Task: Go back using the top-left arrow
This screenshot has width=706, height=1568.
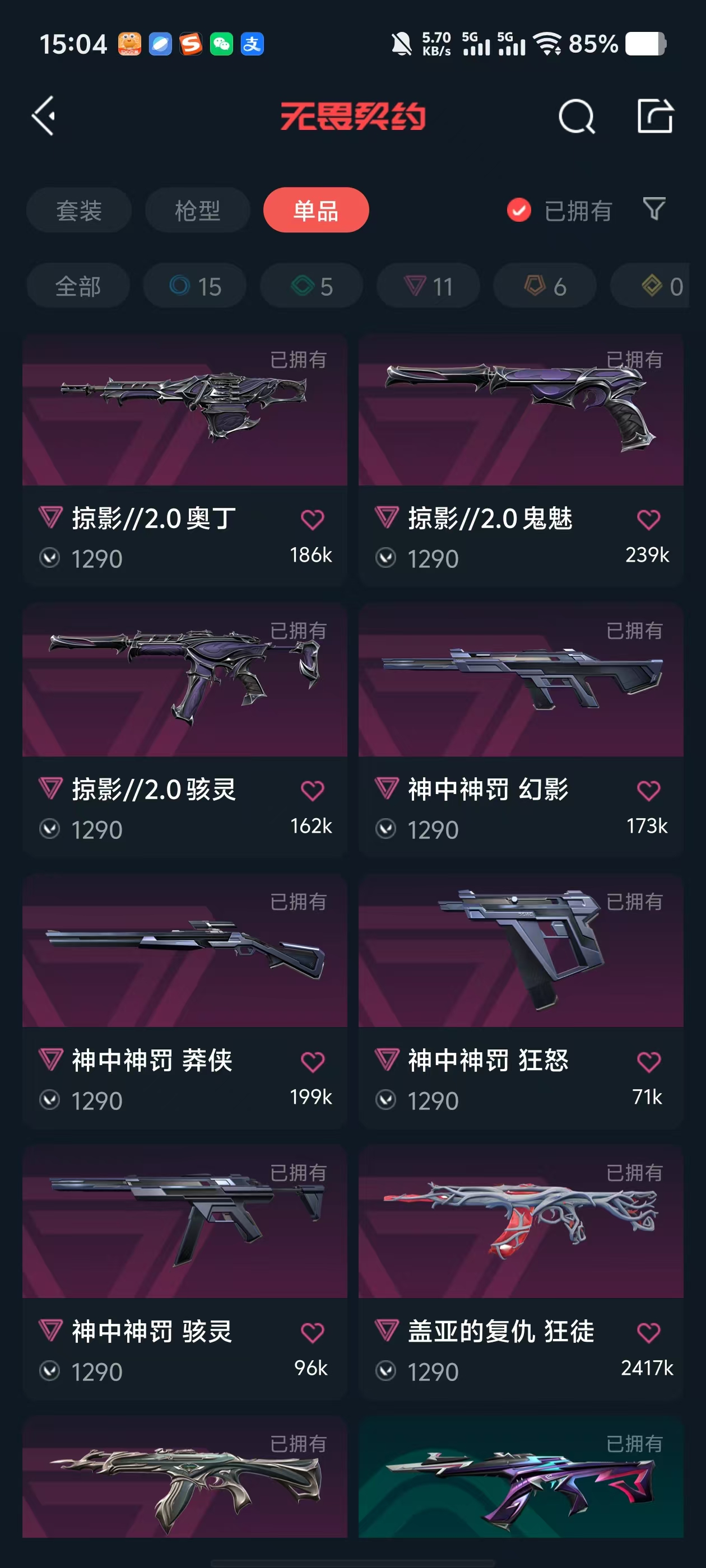Action: pyautogui.click(x=44, y=116)
